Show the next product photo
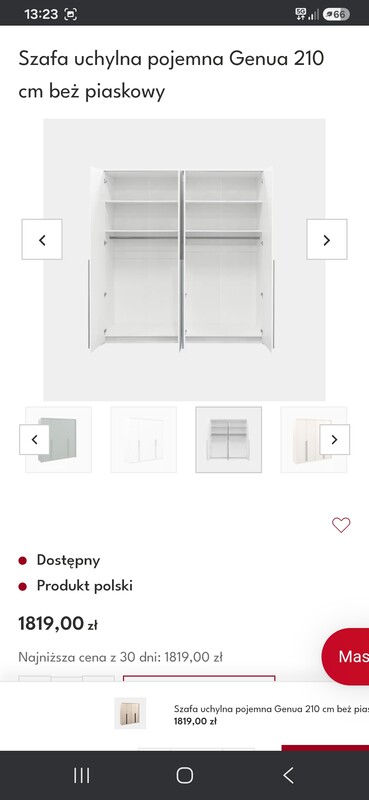This screenshot has height=800, width=369. tap(327, 239)
